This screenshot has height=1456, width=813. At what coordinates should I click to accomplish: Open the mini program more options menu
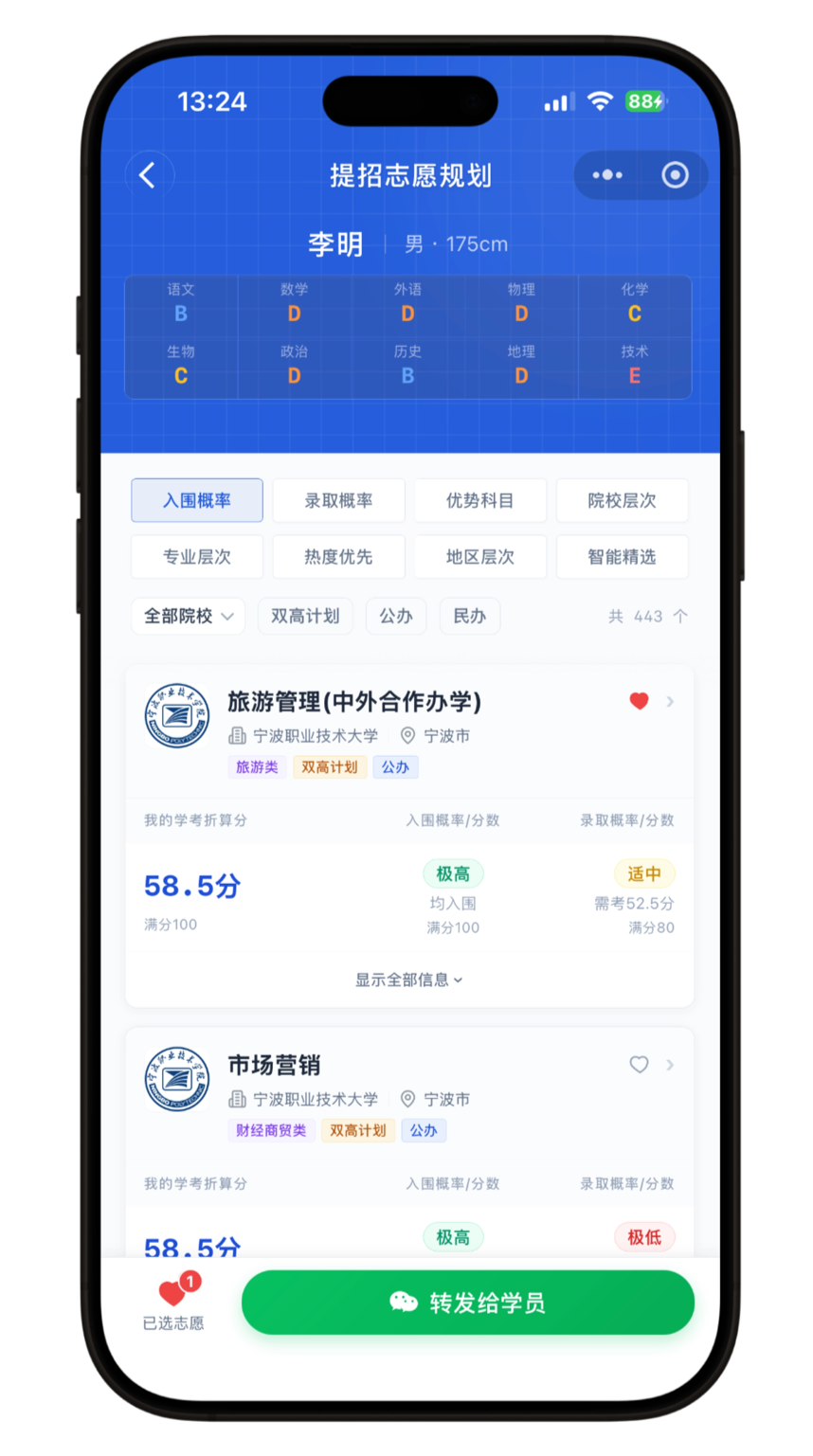point(607,175)
